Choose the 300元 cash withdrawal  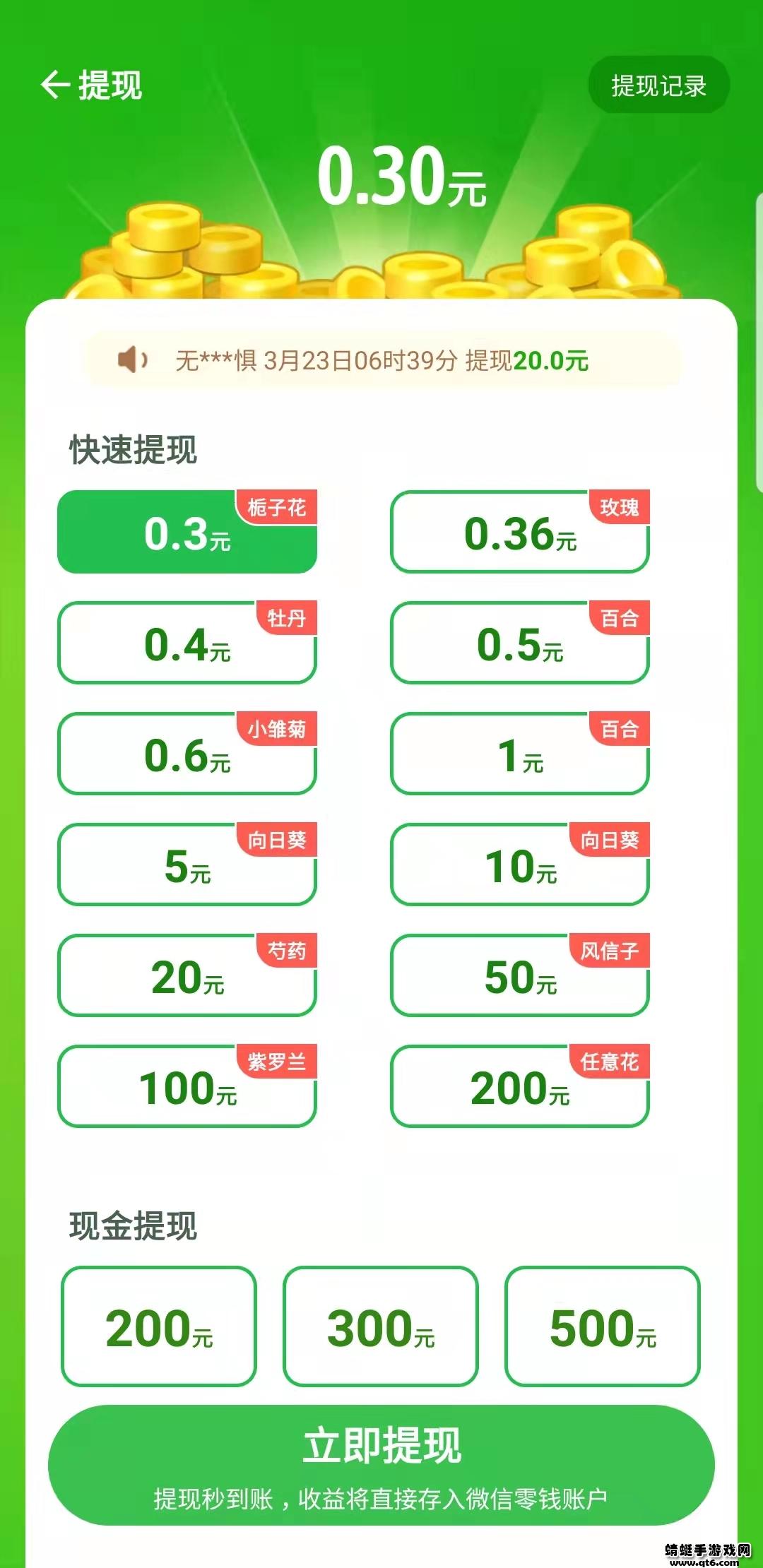click(x=381, y=1327)
